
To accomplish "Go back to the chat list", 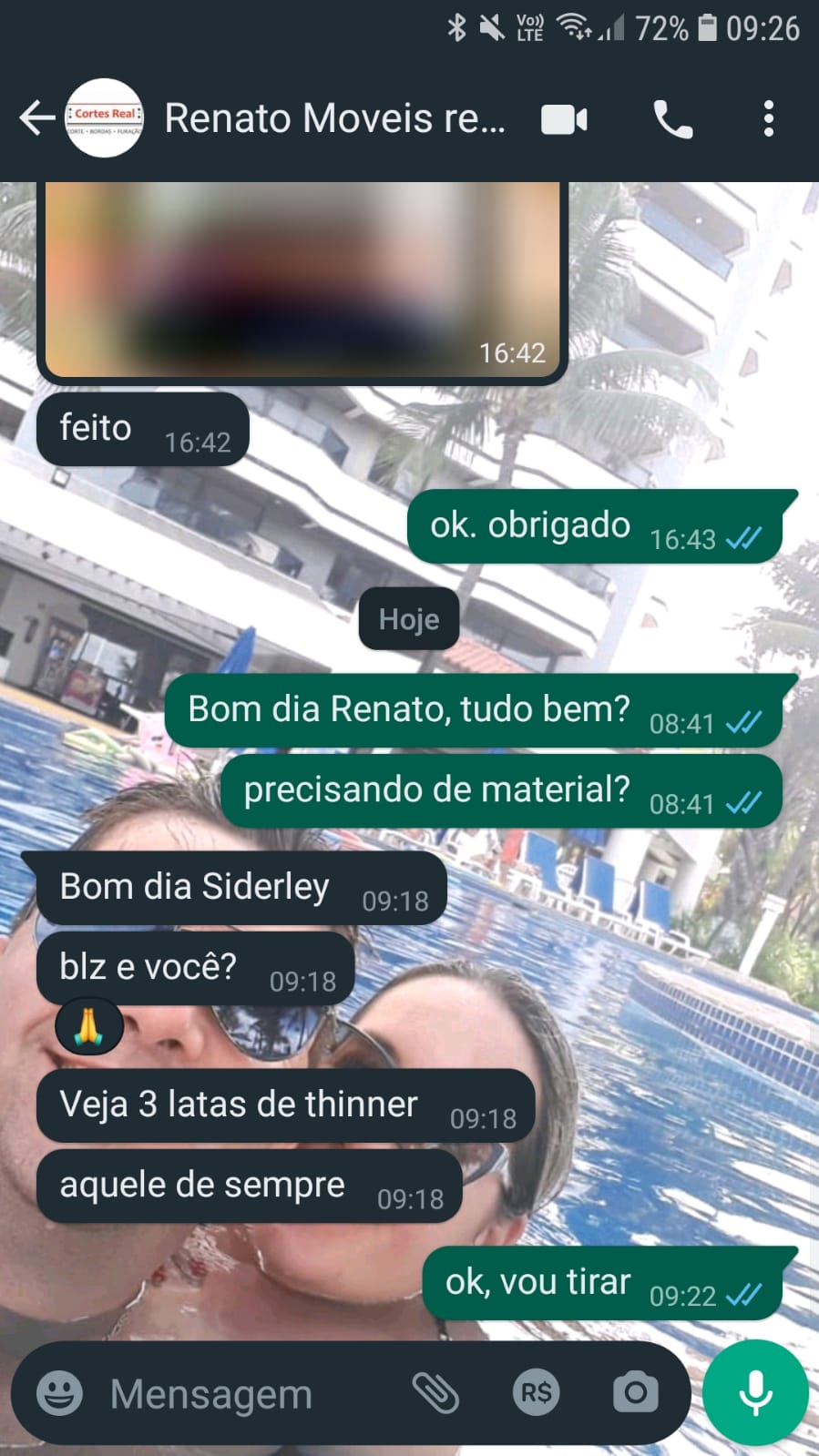I will coord(36,118).
